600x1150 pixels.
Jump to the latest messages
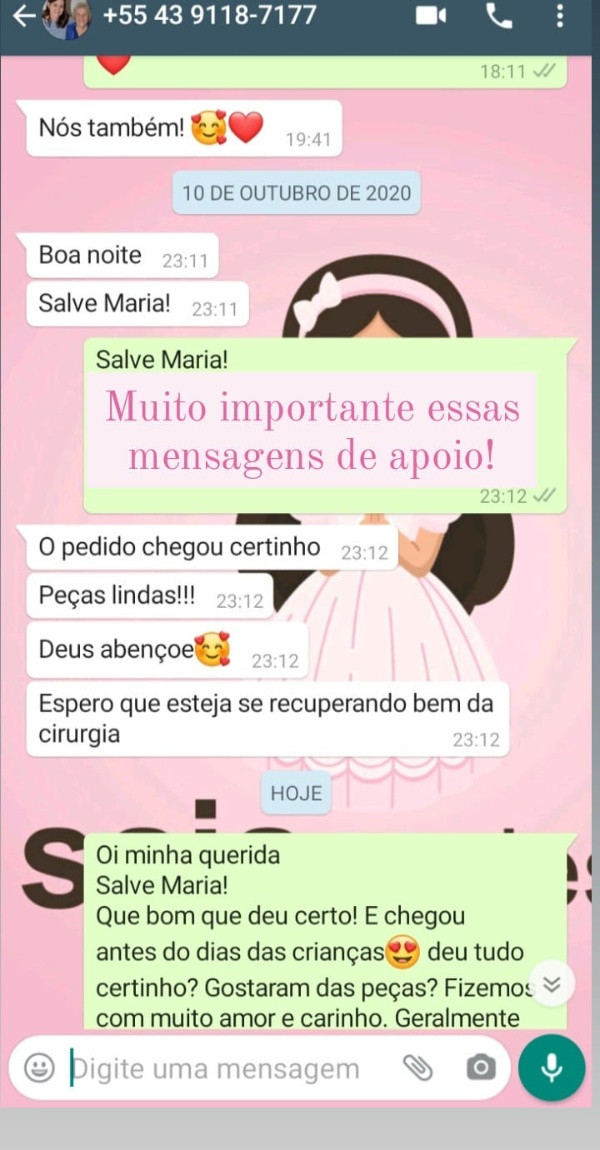point(552,984)
